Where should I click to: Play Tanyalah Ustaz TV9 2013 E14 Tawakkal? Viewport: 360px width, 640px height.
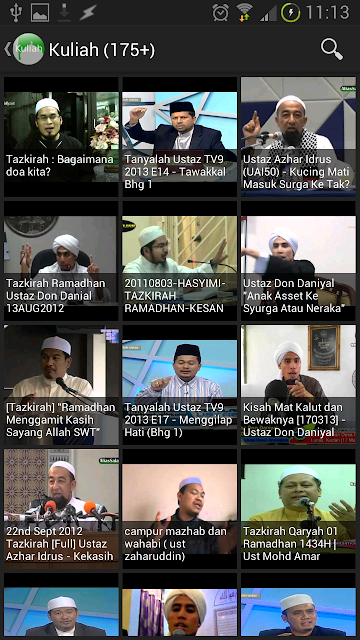(180, 137)
